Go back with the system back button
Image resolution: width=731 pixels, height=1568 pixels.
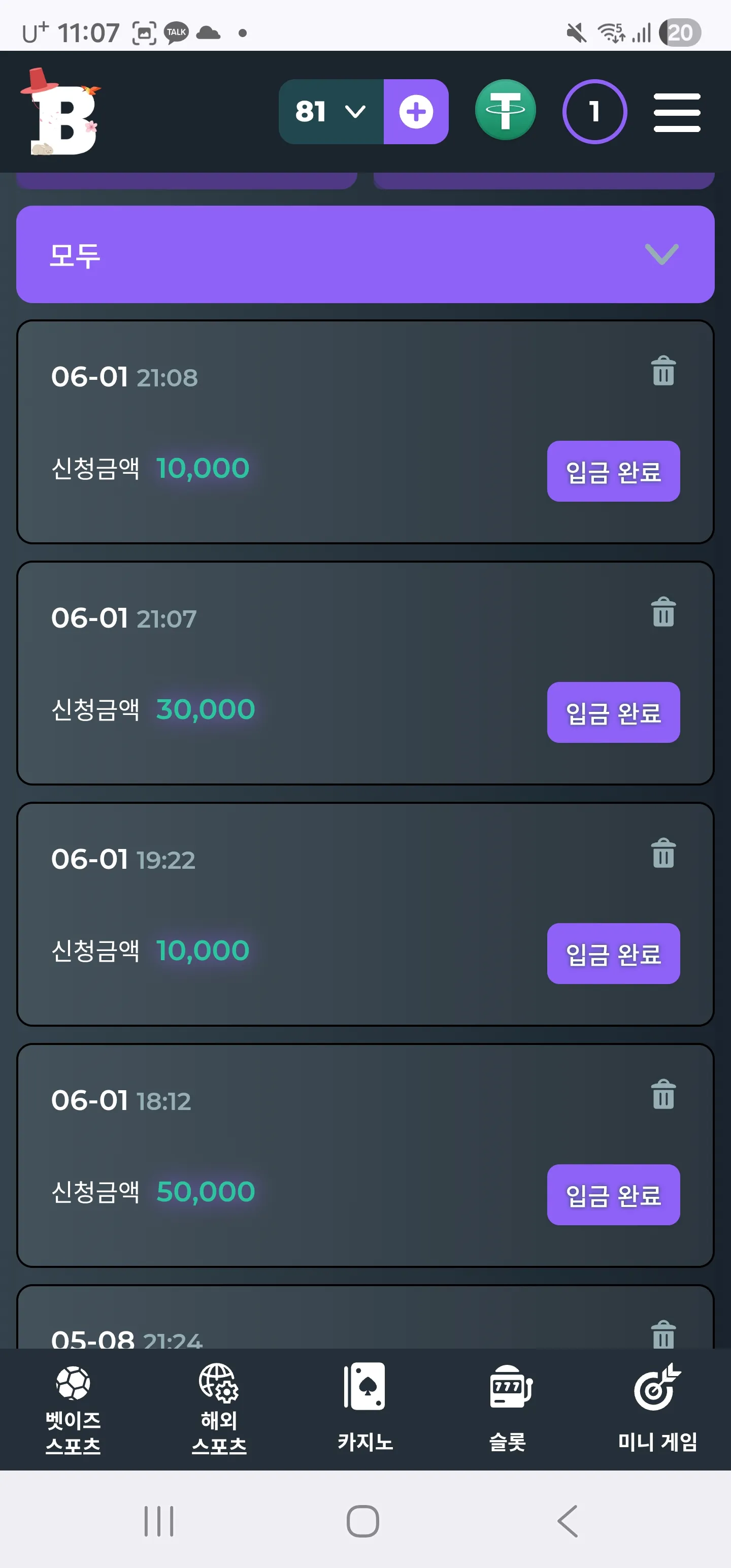coord(567,1521)
